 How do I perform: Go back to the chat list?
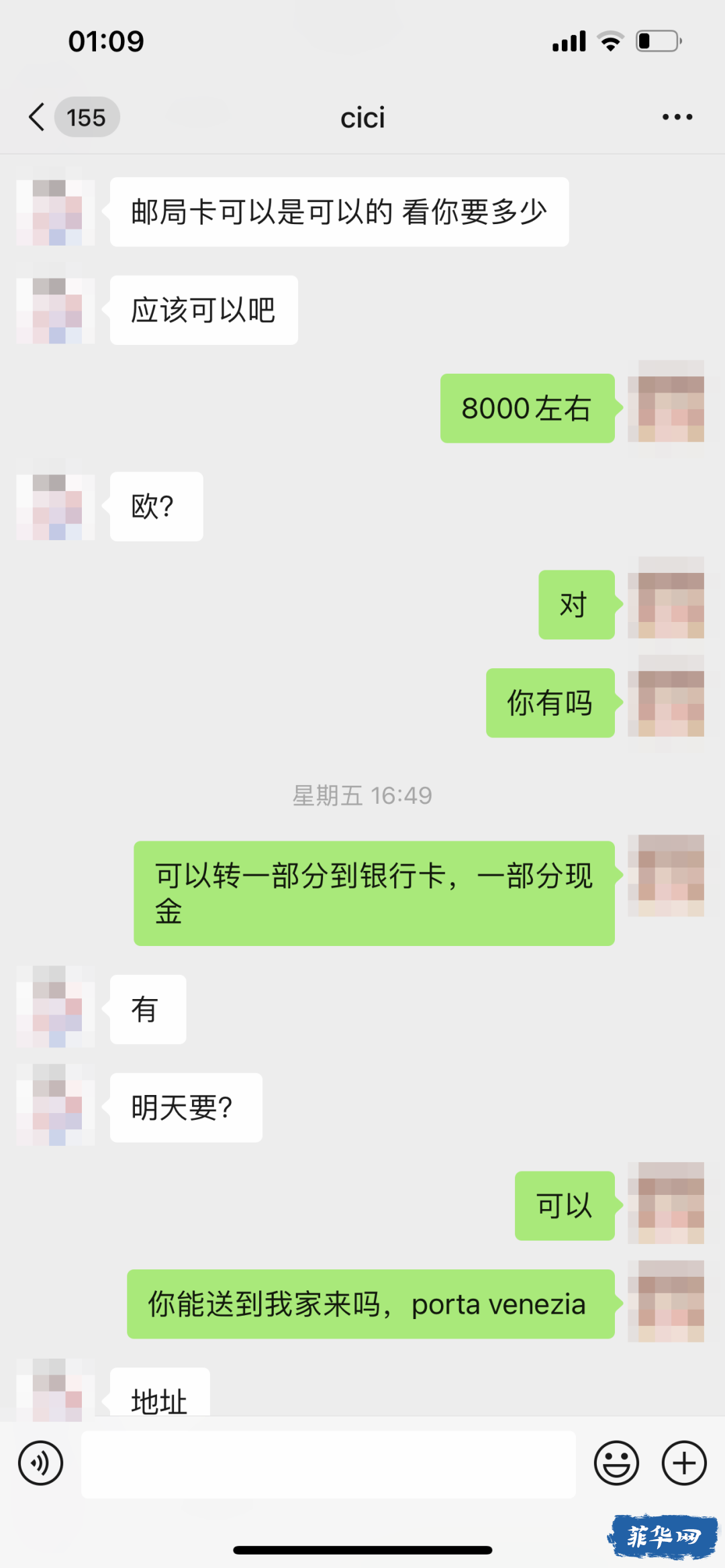(x=39, y=117)
